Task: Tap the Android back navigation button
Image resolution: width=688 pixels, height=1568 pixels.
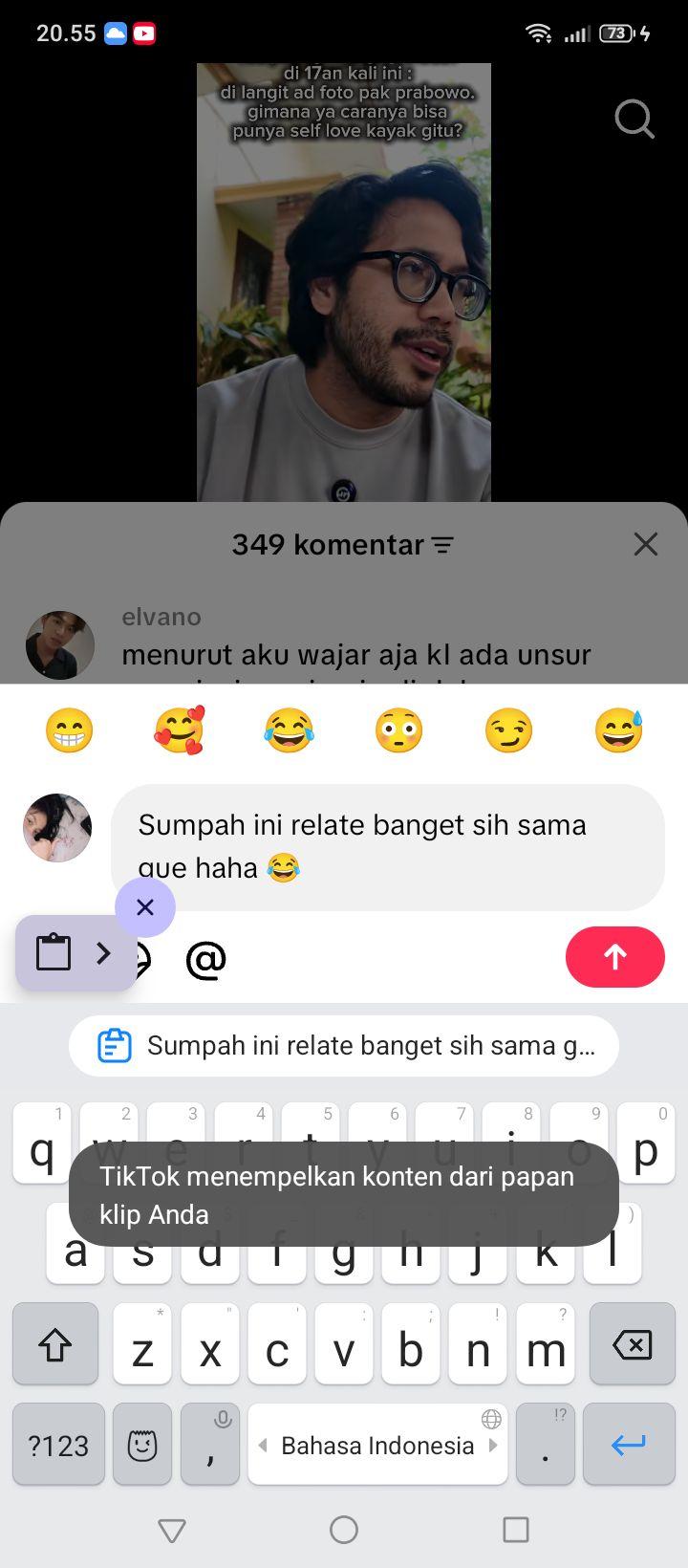Action: click(x=172, y=1531)
